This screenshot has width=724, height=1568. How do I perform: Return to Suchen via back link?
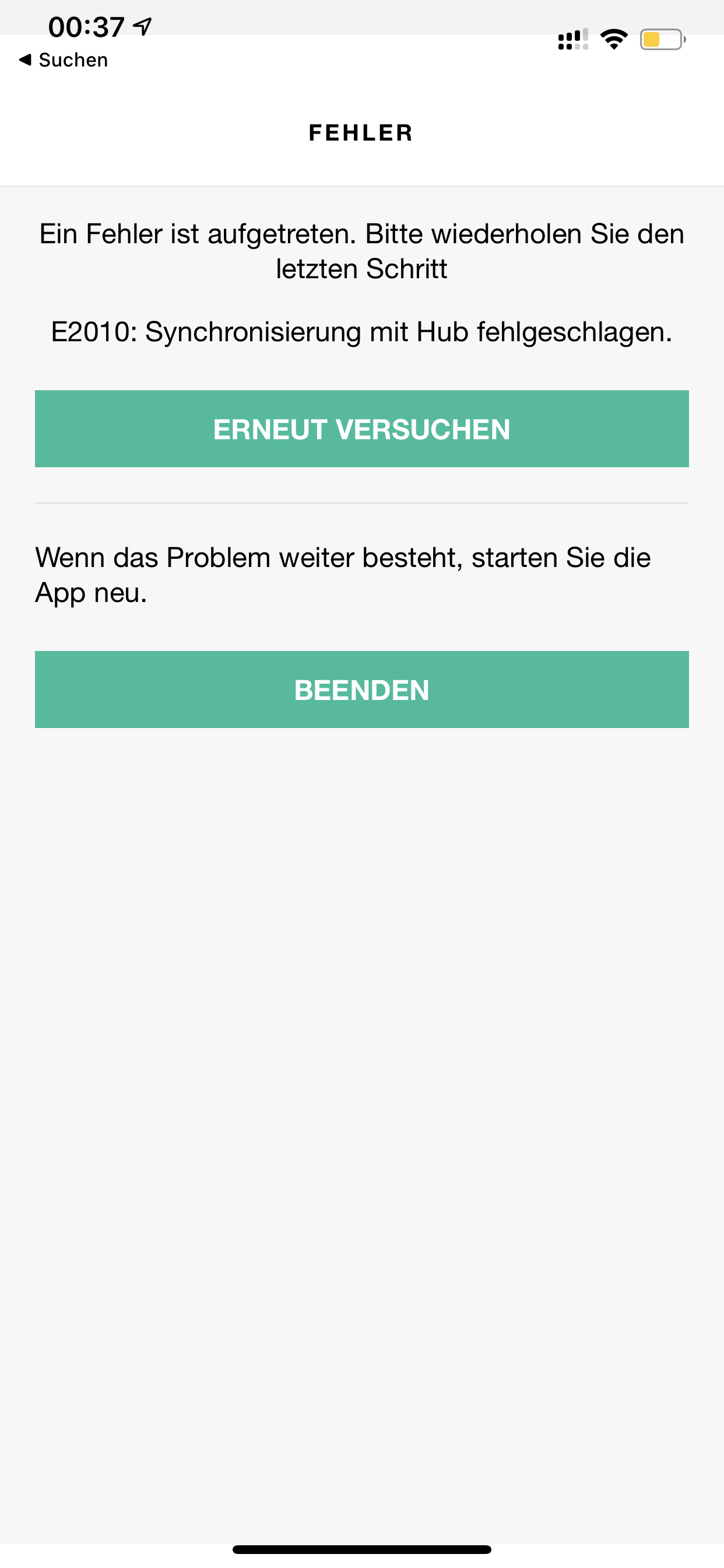click(64, 60)
